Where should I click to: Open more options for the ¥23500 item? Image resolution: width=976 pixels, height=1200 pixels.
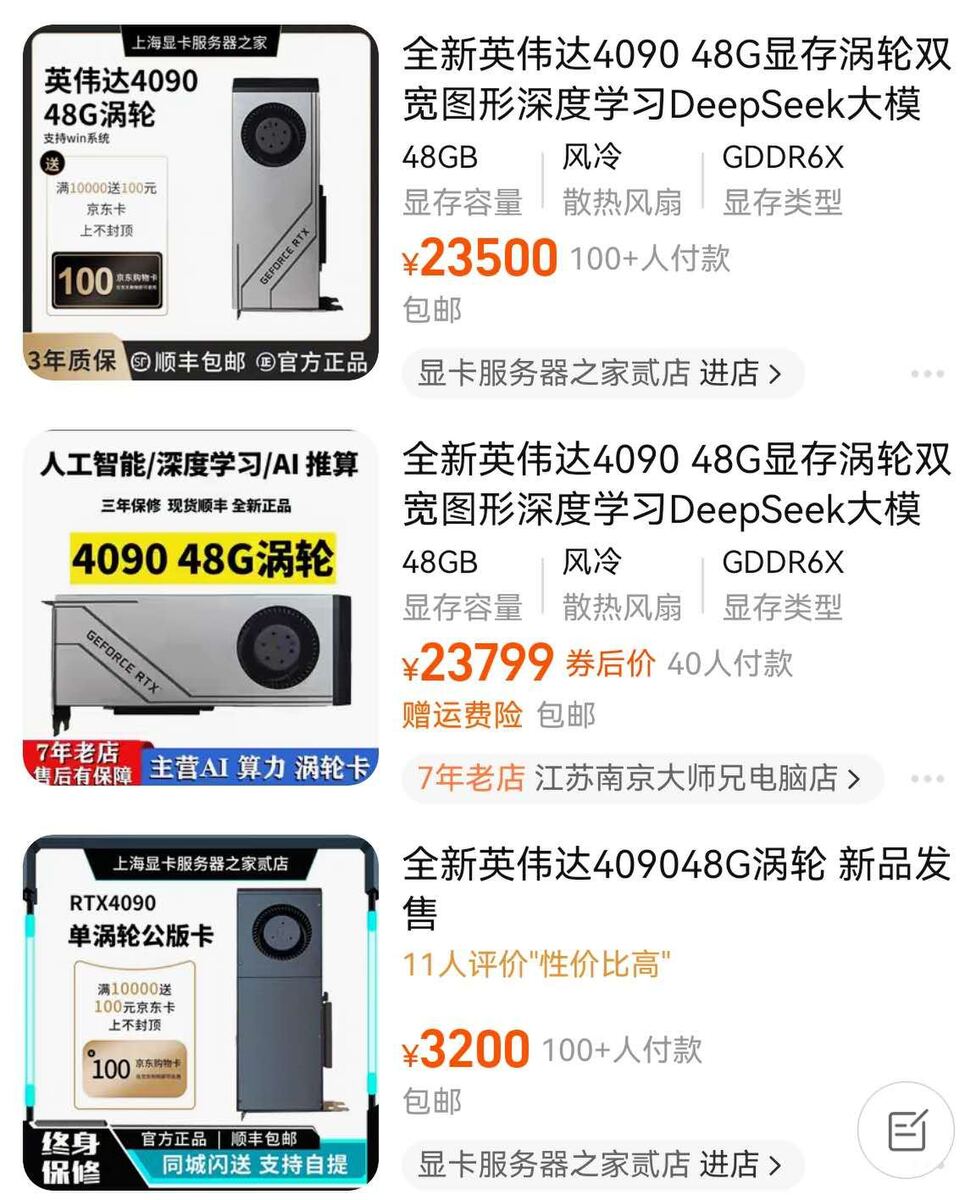[927, 374]
